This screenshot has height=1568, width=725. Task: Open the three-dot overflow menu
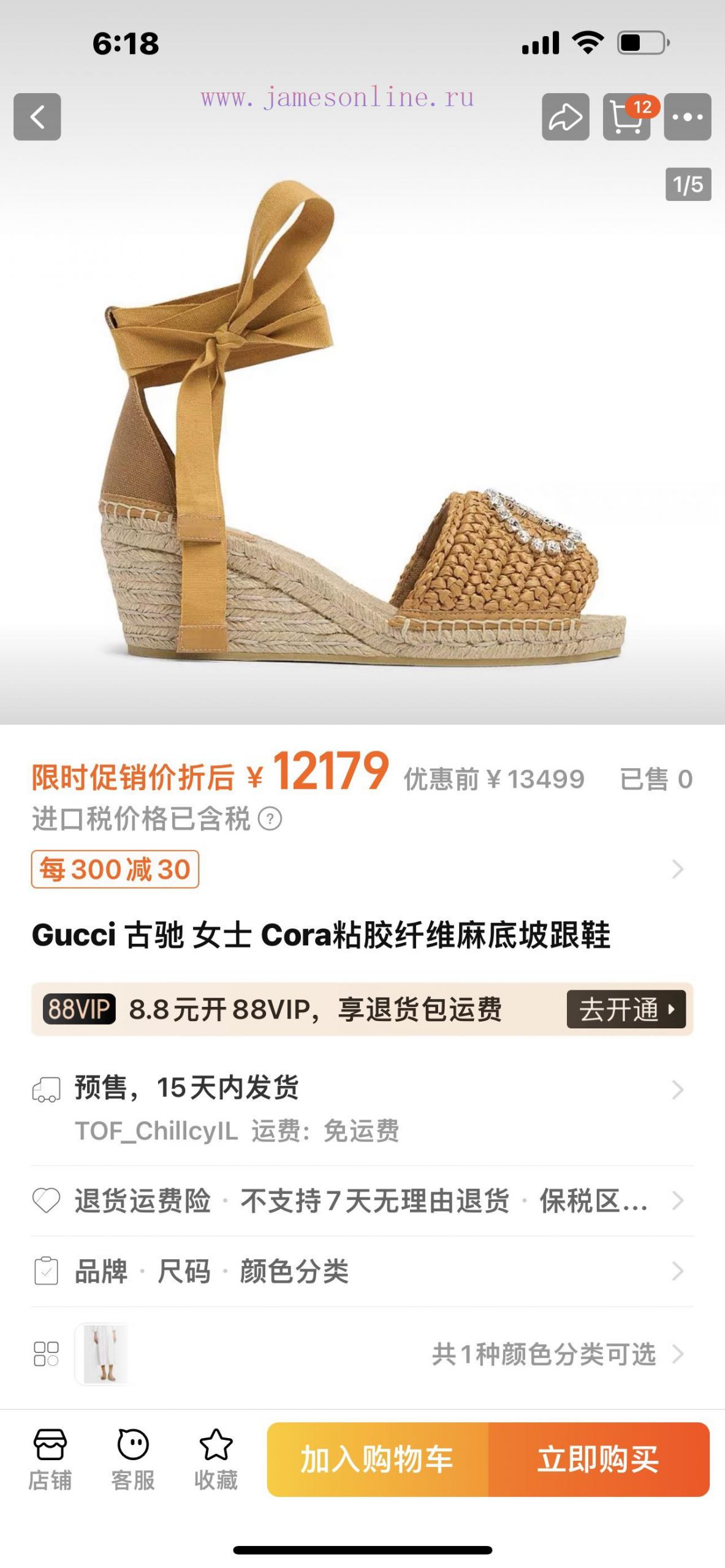688,117
